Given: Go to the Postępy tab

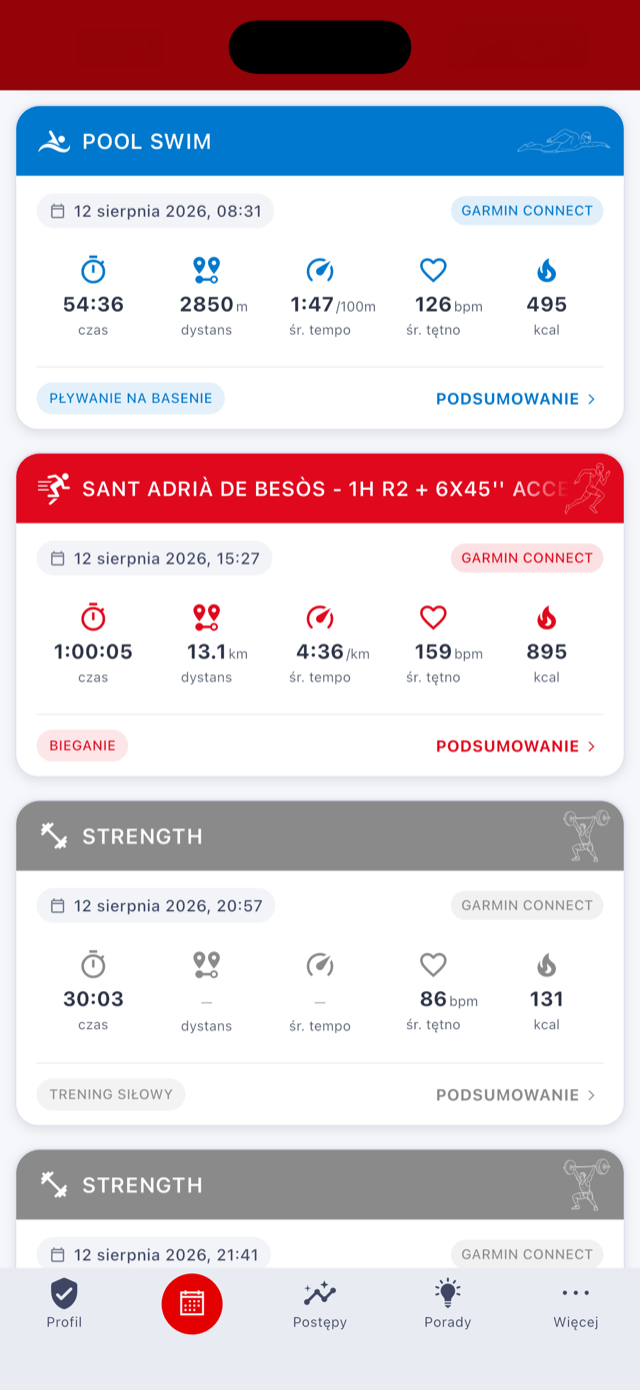Looking at the screenshot, I should 320,1304.
